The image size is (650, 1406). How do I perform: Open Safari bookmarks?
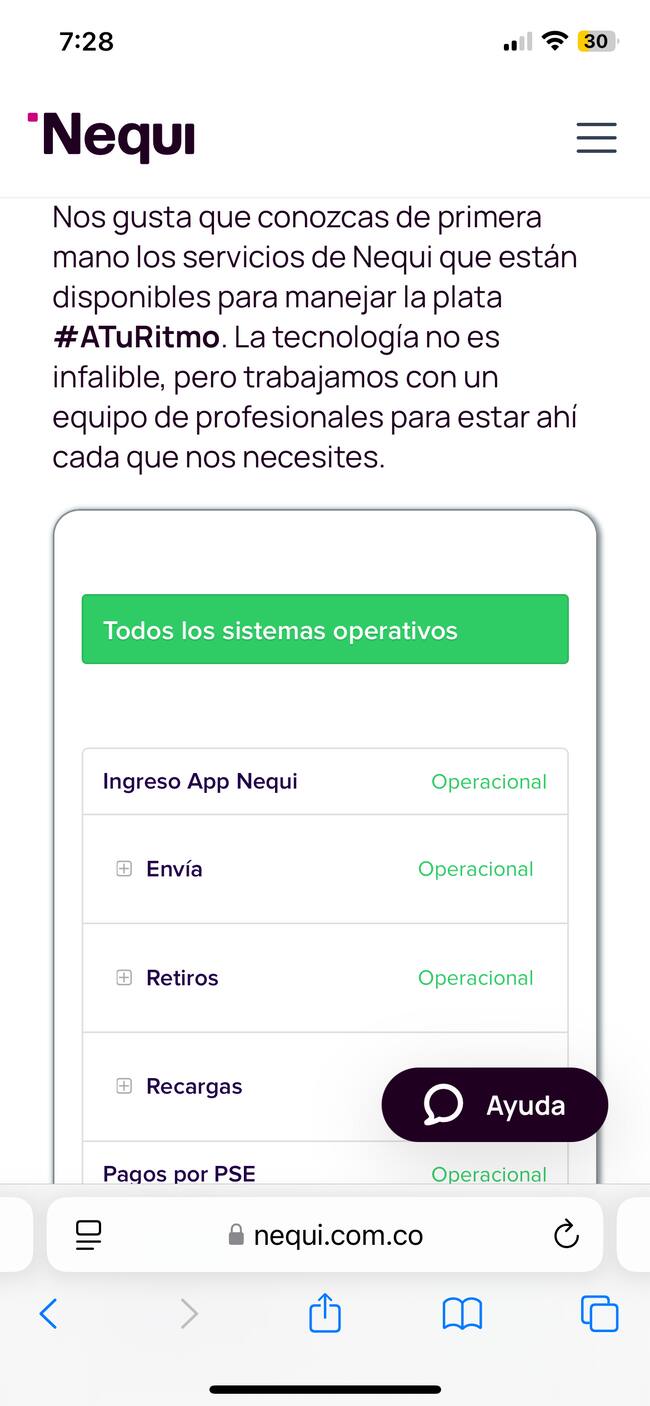[x=462, y=1313]
